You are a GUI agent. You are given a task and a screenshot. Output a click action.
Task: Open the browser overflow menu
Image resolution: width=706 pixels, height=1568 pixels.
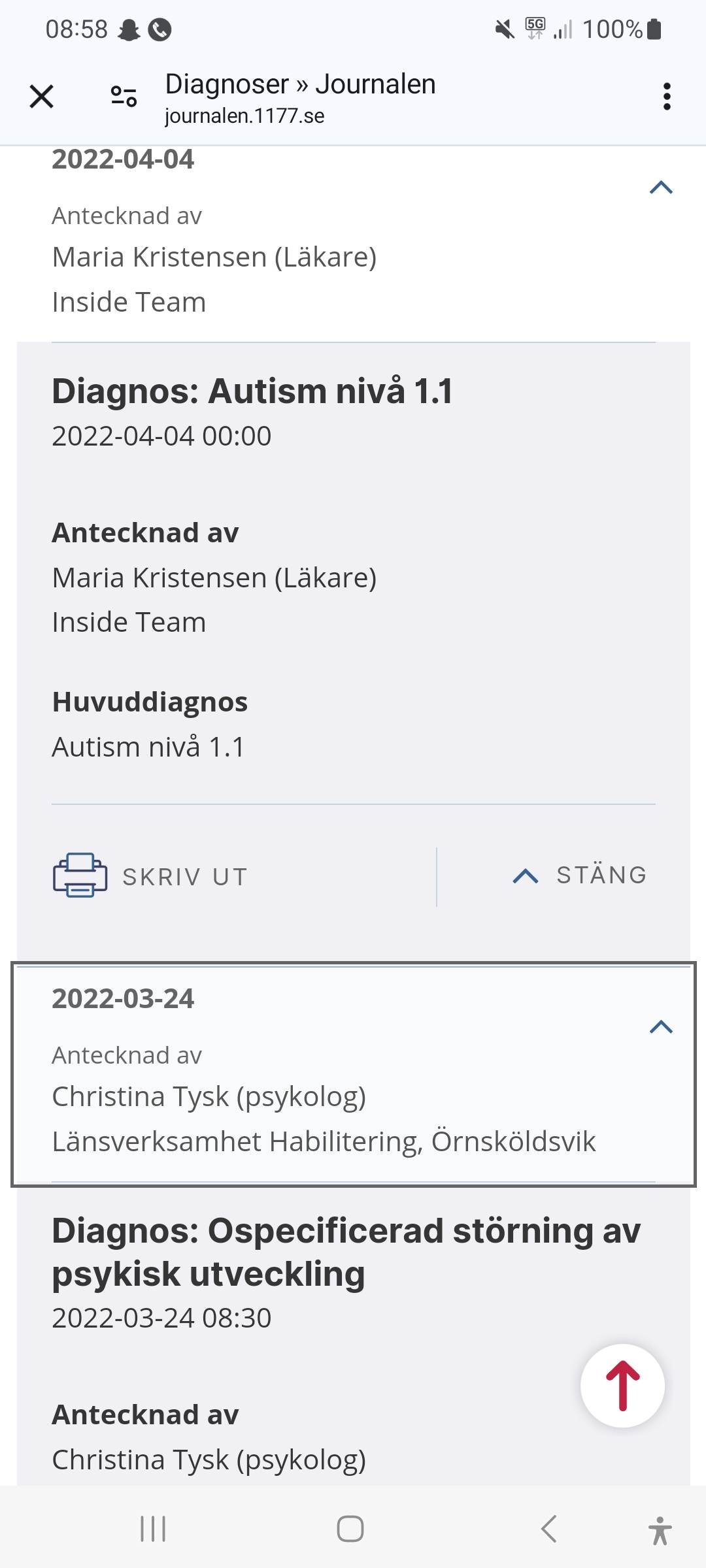pyautogui.click(x=666, y=97)
